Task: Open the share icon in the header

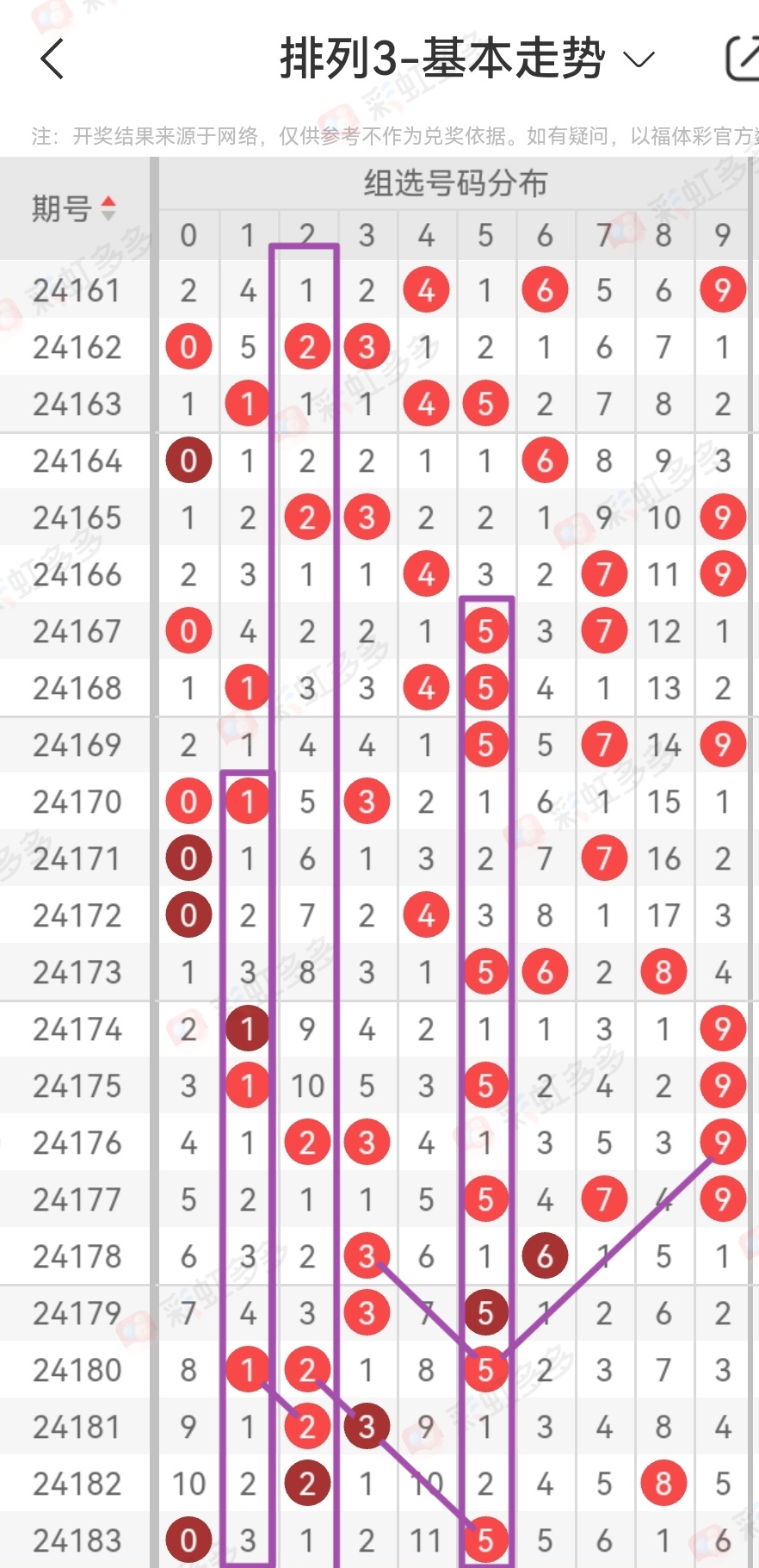Action: pyautogui.click(x=742, y=59)
